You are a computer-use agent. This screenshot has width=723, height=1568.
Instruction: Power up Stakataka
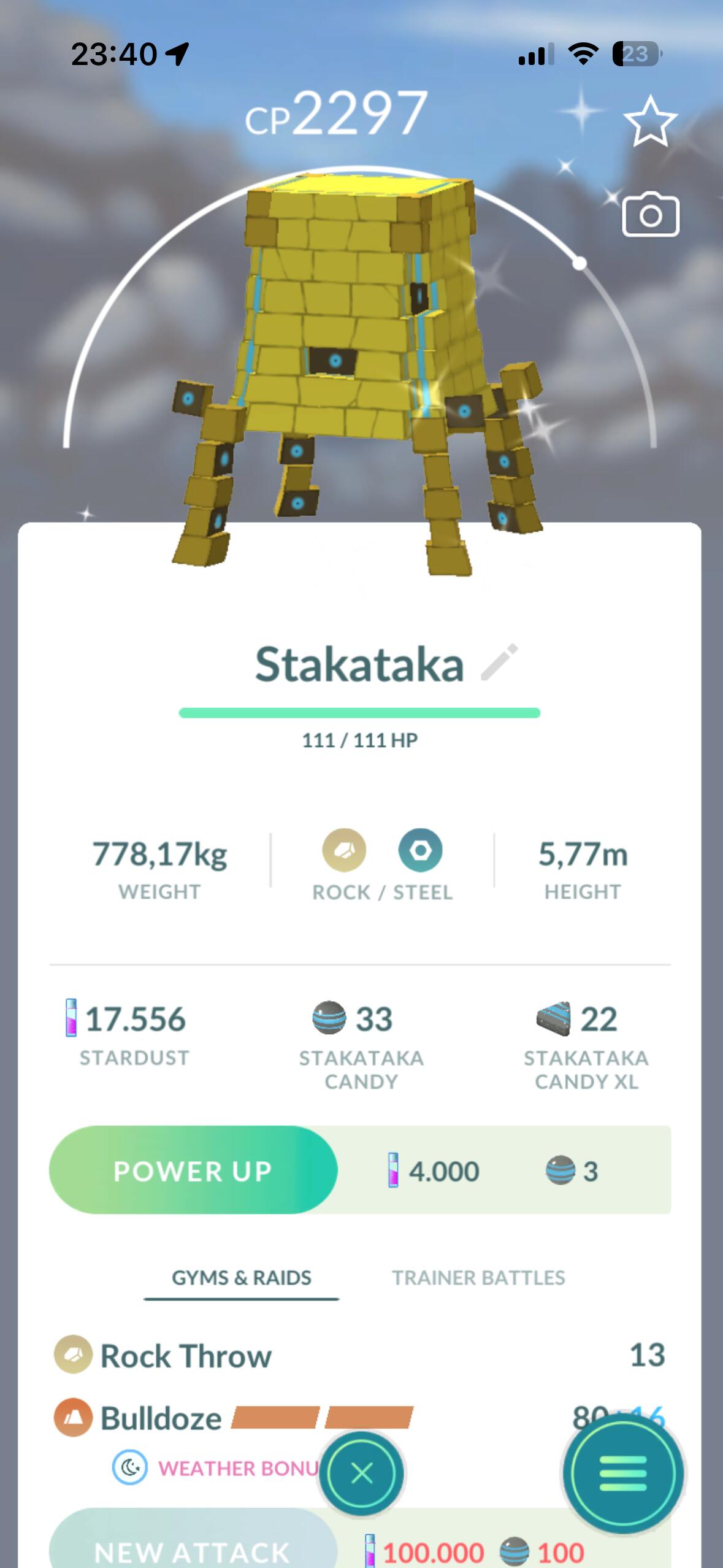193,1170
